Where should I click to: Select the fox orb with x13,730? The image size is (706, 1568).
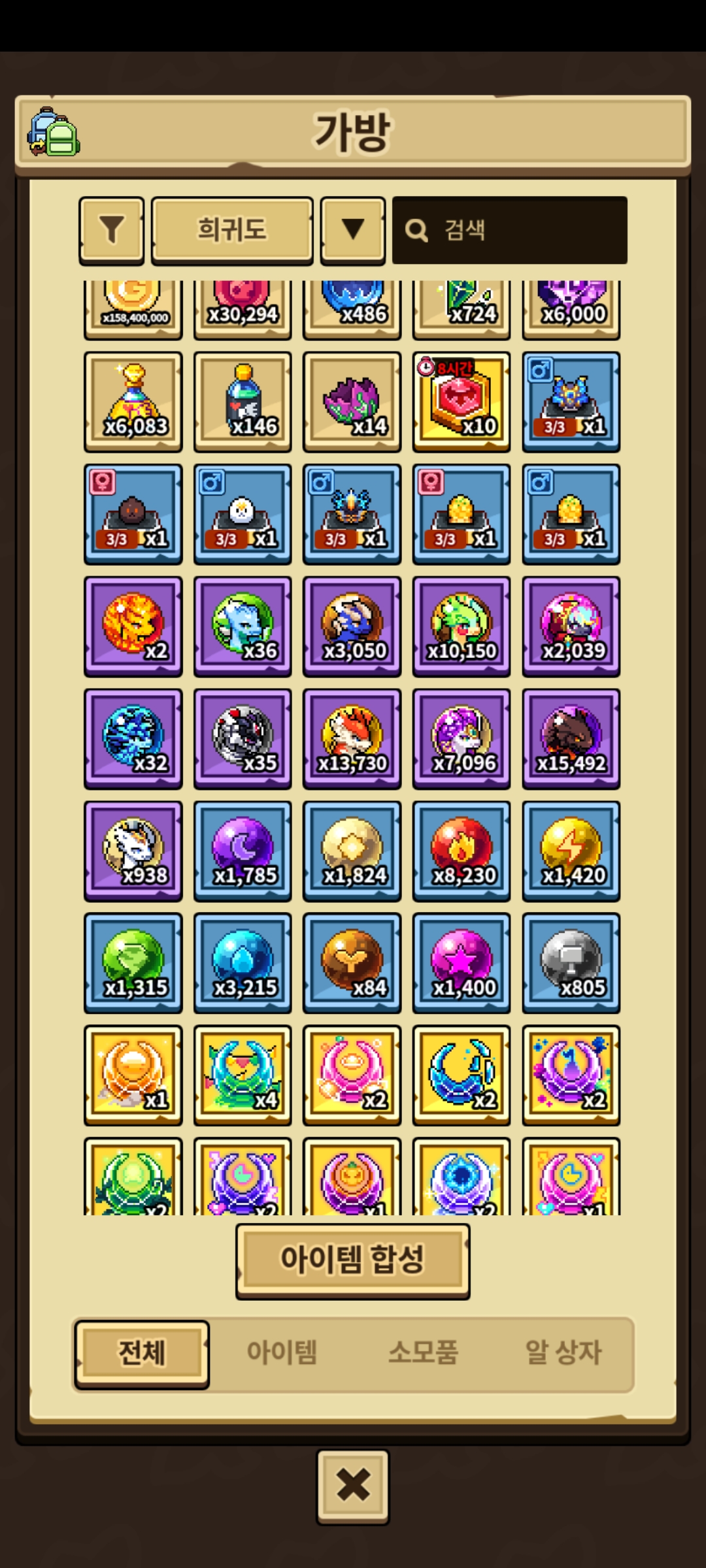pyautogui.click(x=352, y=738)
